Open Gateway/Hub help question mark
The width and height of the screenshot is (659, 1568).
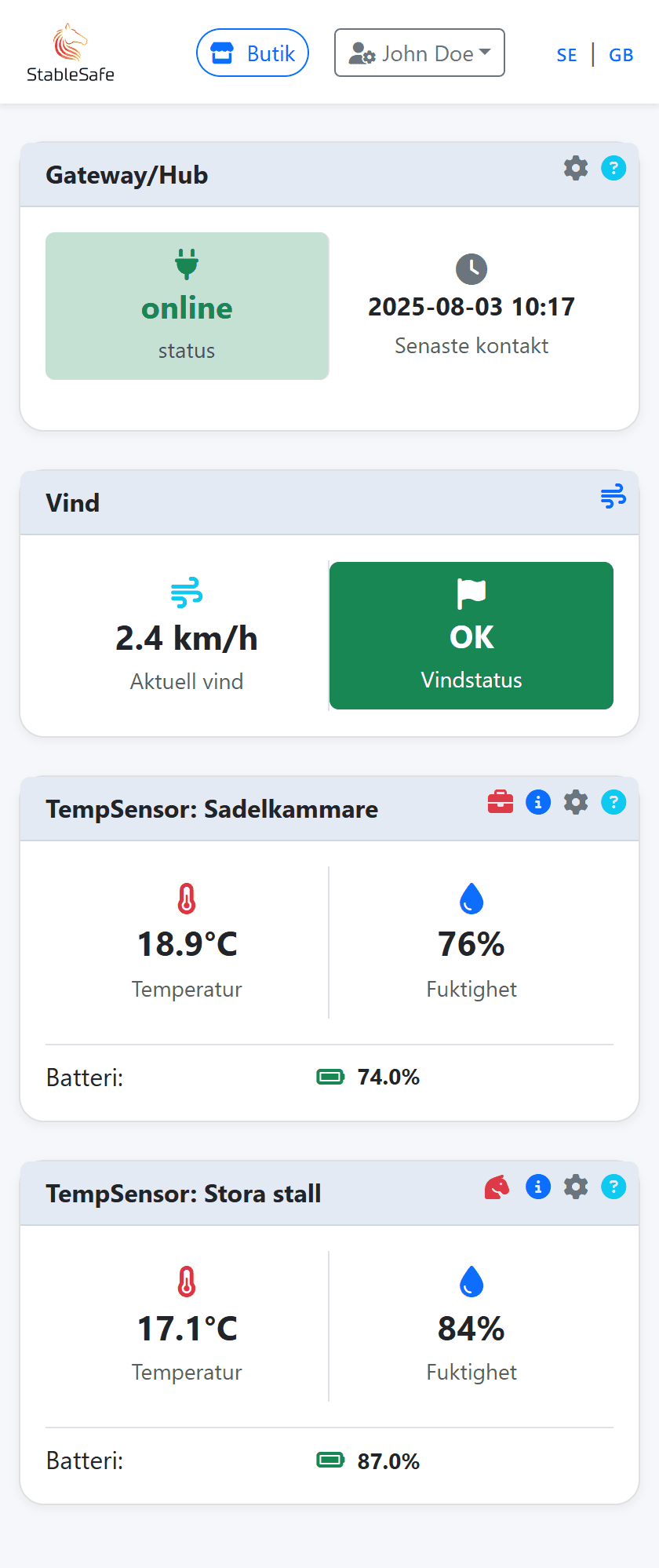613,168
